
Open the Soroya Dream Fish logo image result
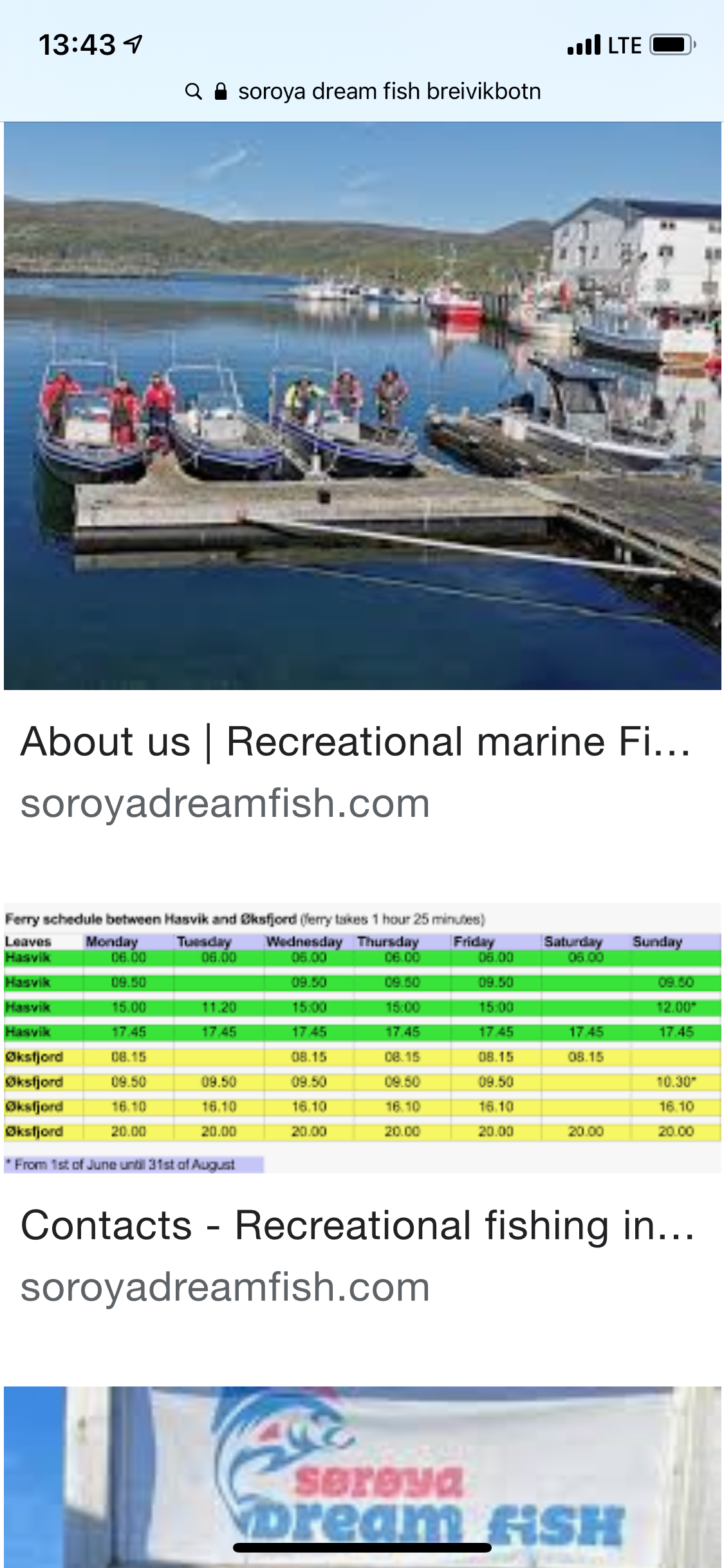362,1477
